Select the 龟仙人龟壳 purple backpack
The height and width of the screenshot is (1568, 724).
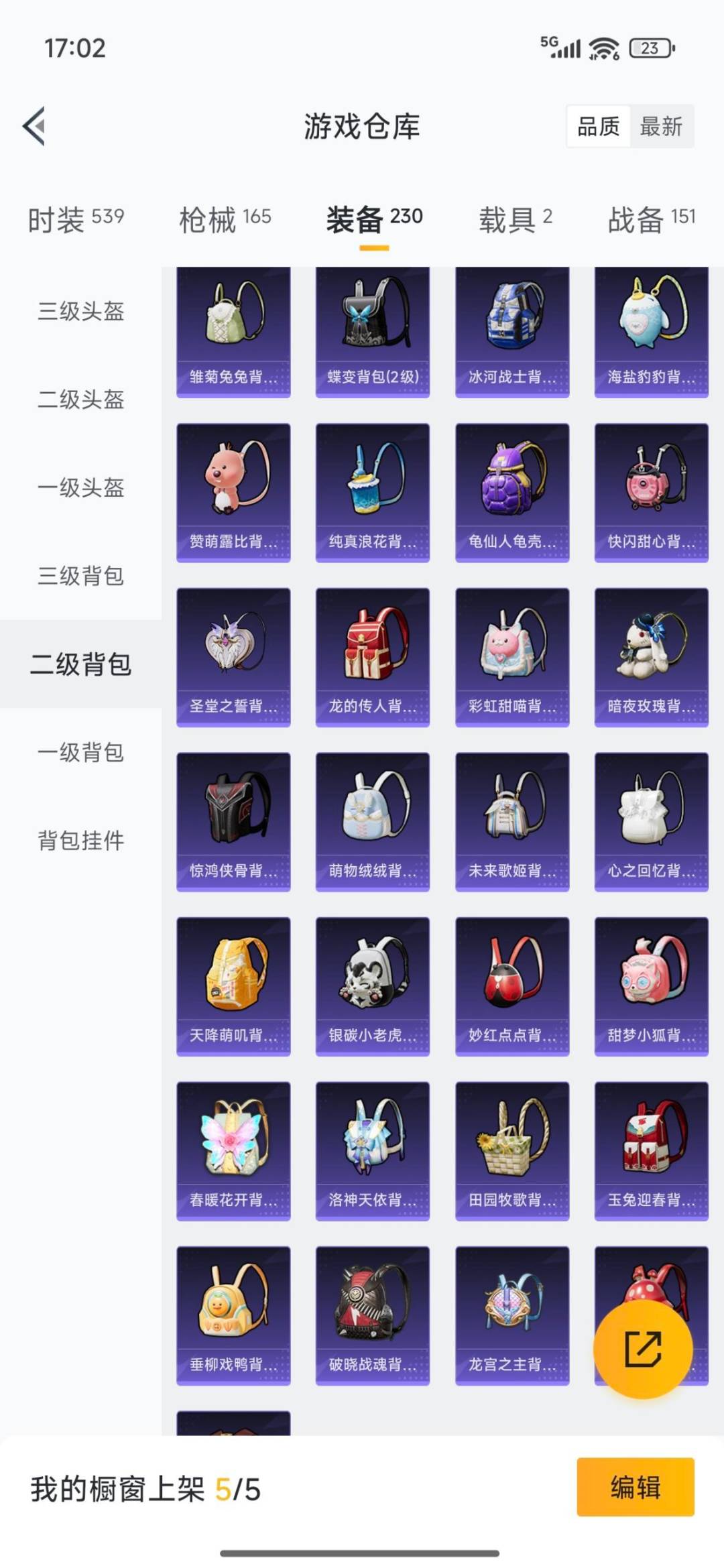tap(512, 493)
